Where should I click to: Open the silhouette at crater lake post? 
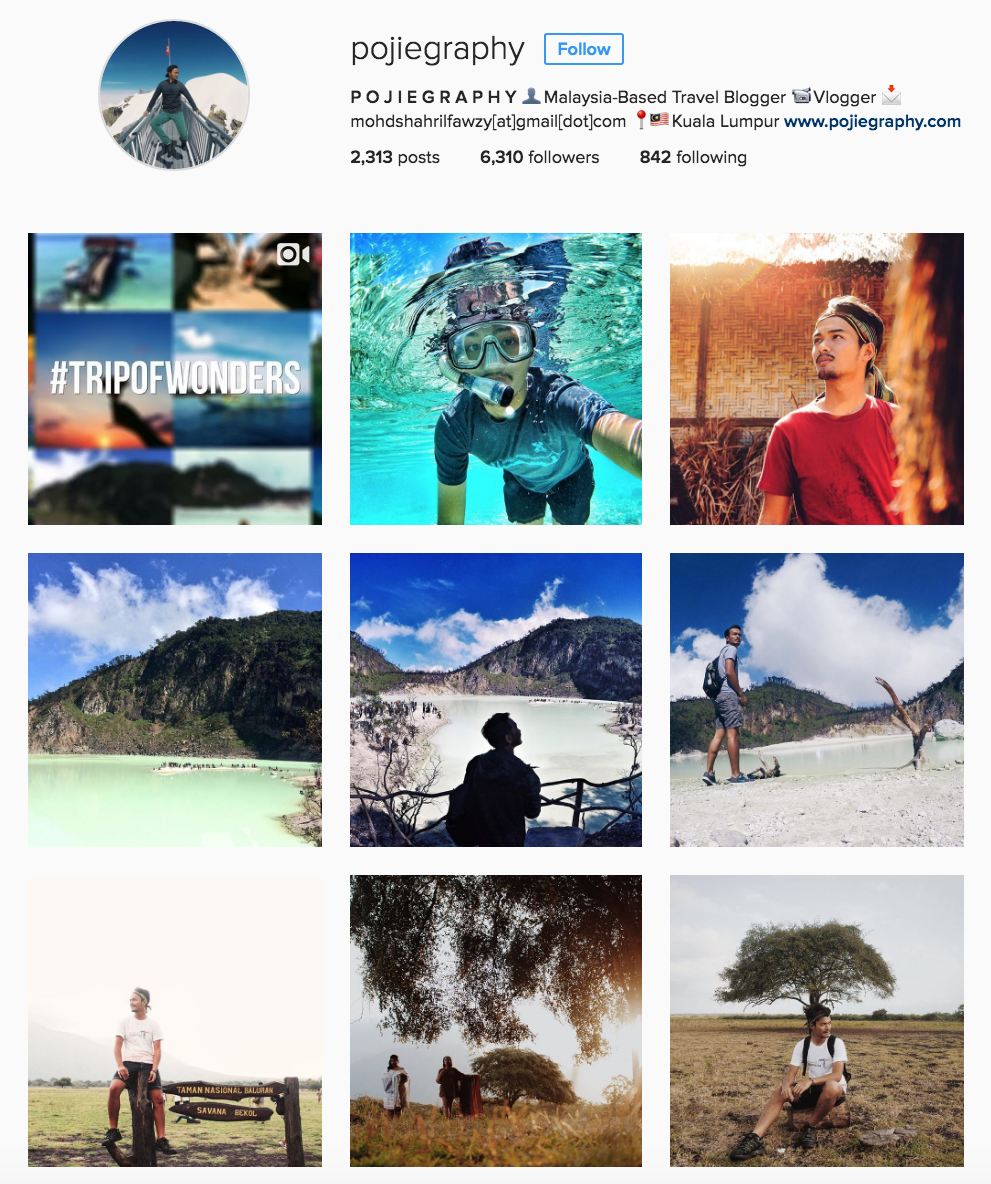496,700
